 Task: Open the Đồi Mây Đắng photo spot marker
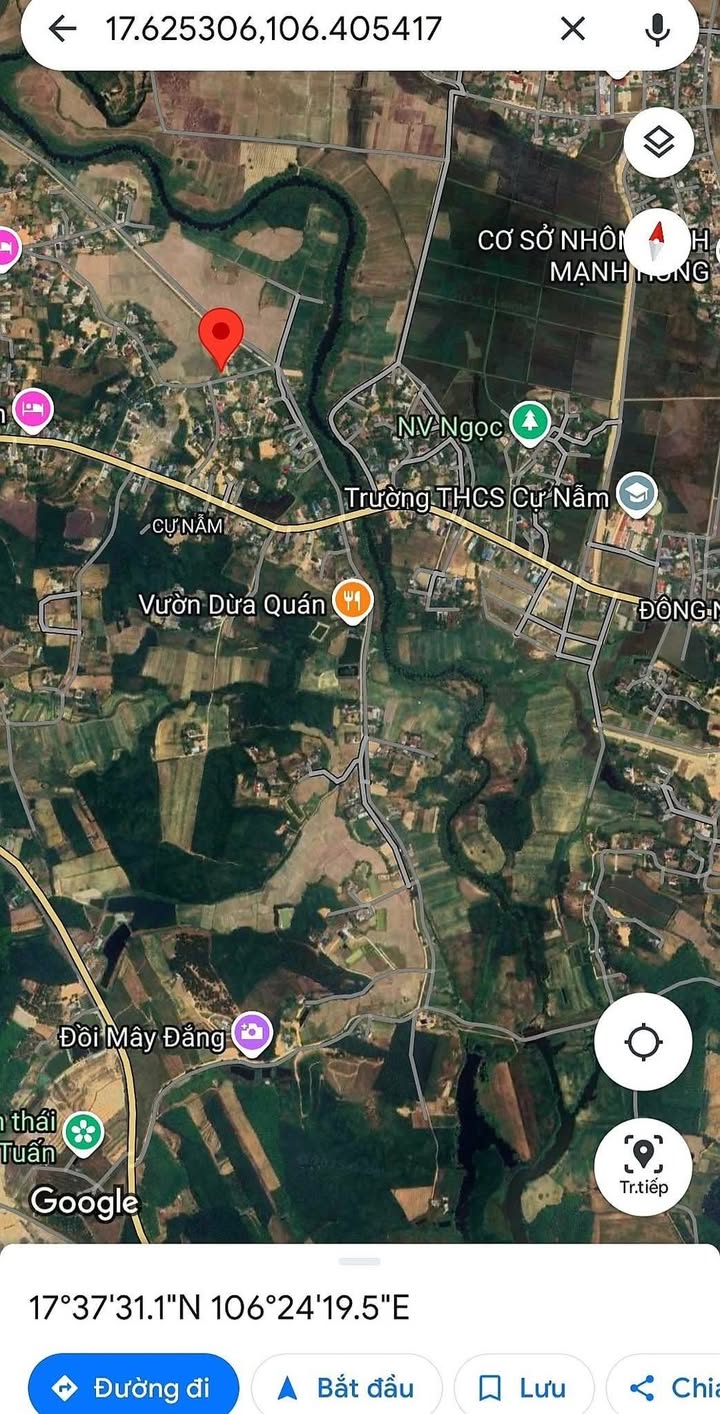coord(253,1033)
